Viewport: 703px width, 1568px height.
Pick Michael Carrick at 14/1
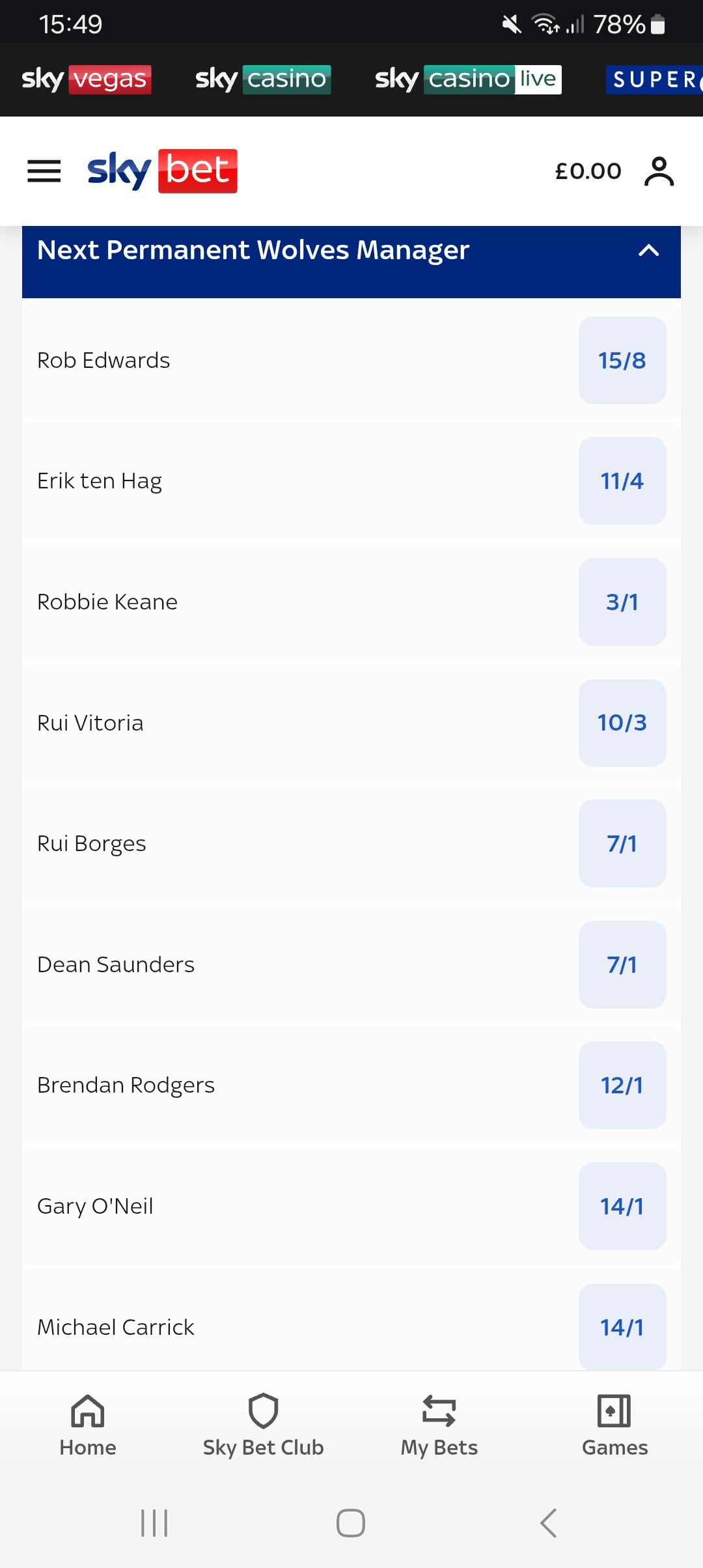point(622,1326)
